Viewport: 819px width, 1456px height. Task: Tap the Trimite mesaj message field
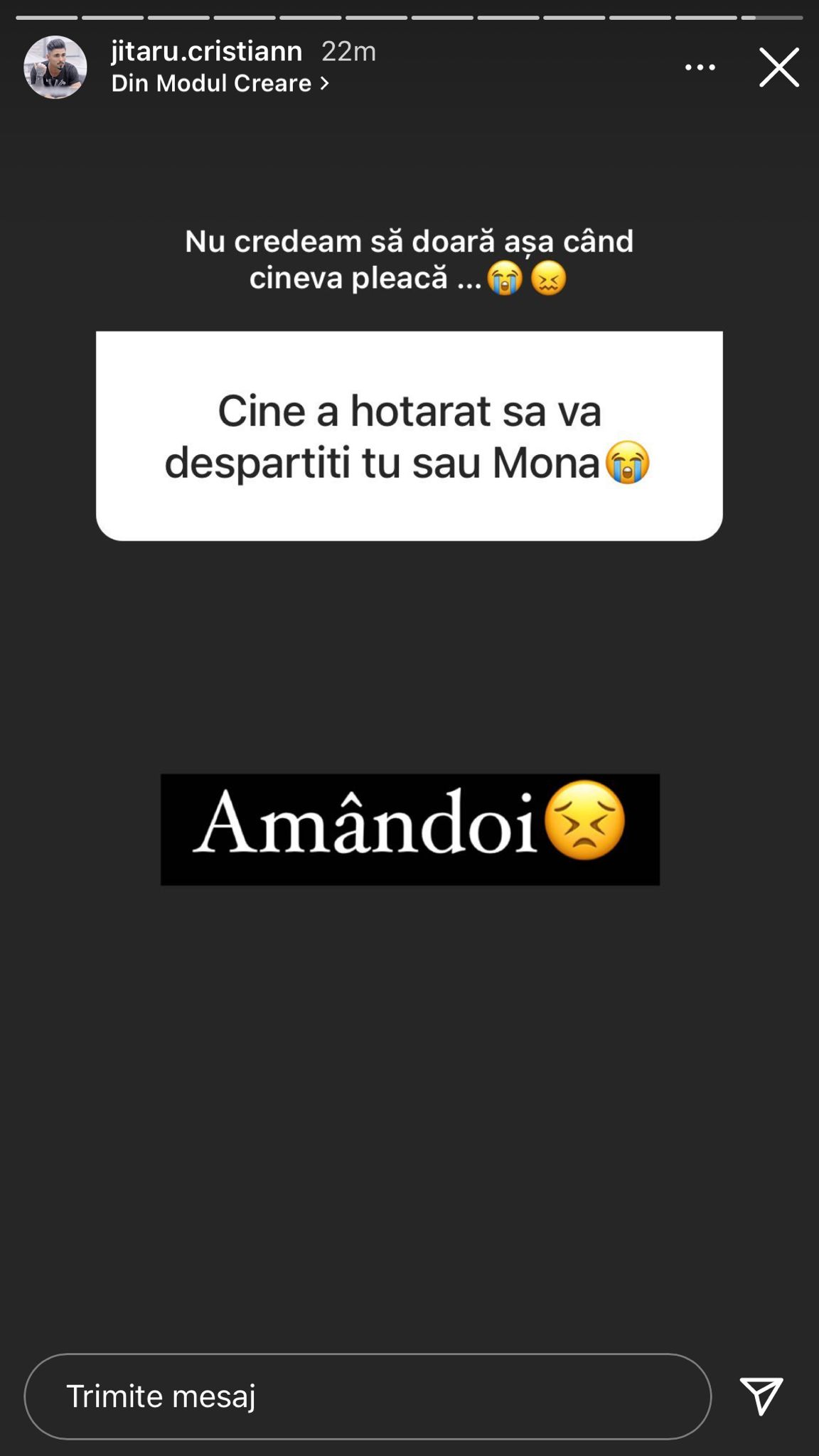coord(368,1396)
